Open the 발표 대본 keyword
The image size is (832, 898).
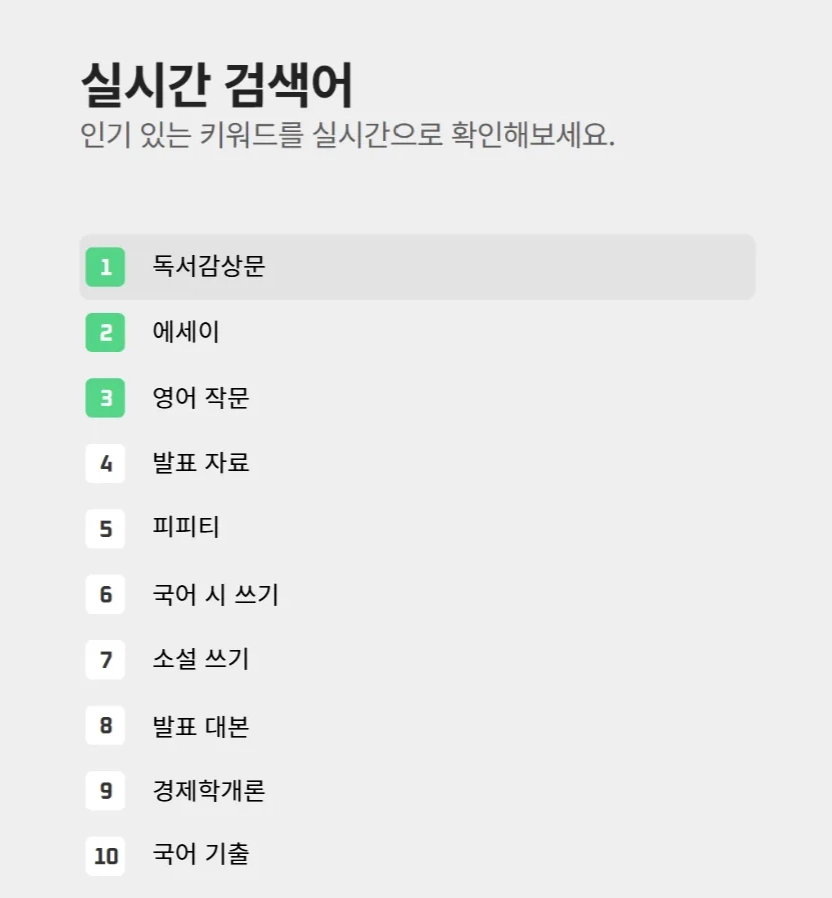tap(200, 726)
